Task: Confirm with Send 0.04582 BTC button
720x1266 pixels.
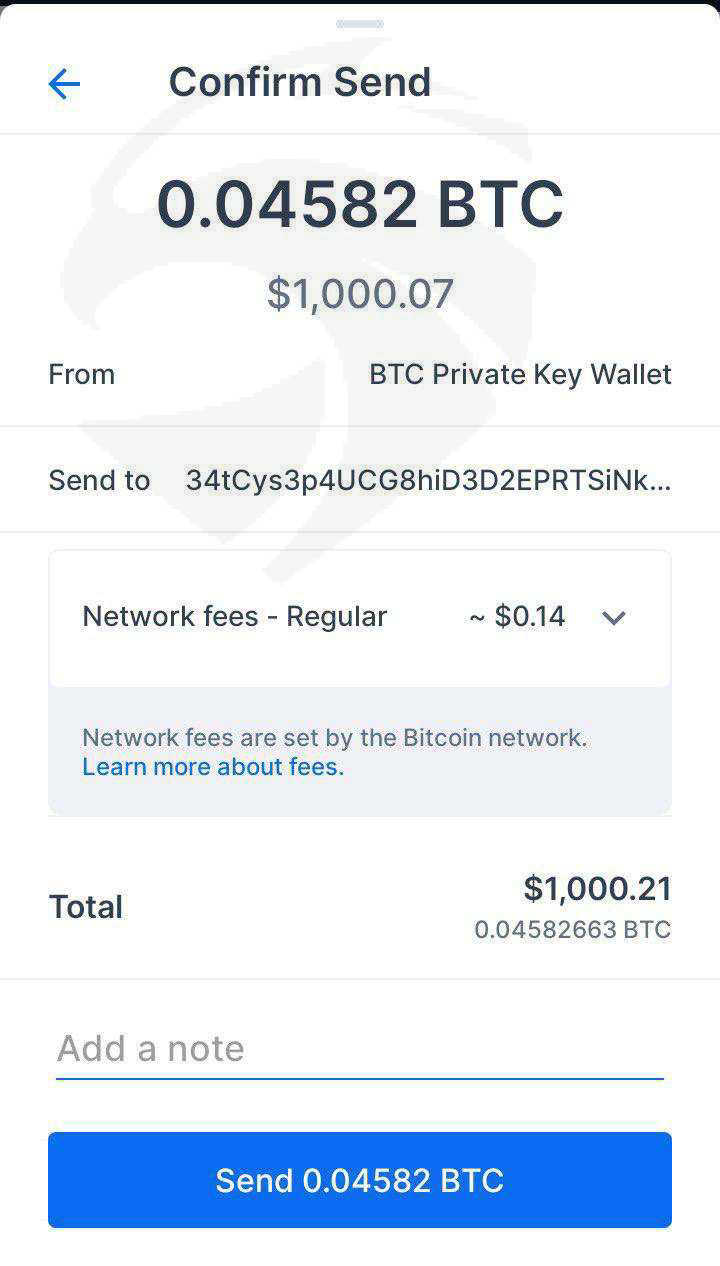Action: [360, 1180]
